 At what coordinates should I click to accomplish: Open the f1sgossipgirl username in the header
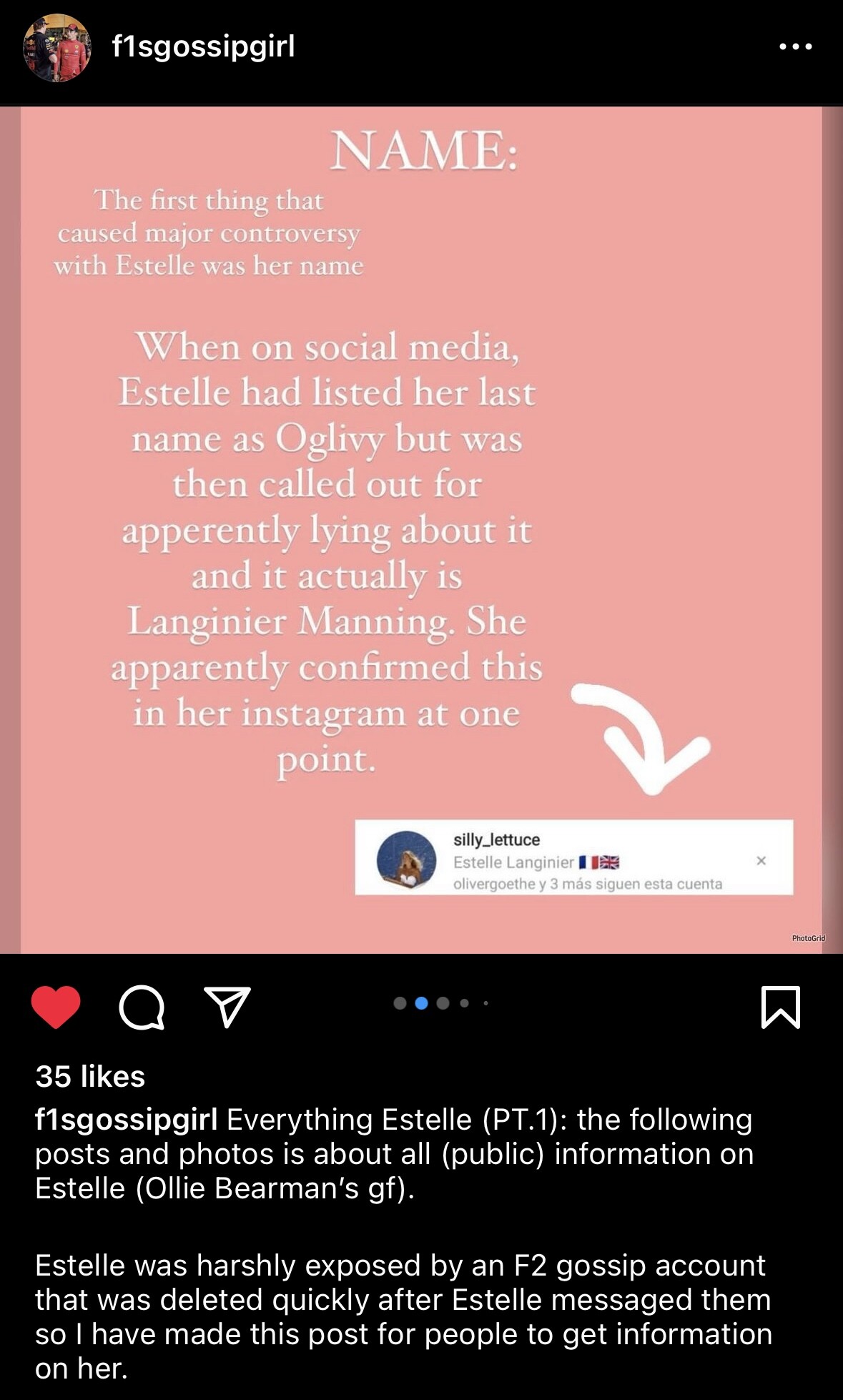point(203,46)
